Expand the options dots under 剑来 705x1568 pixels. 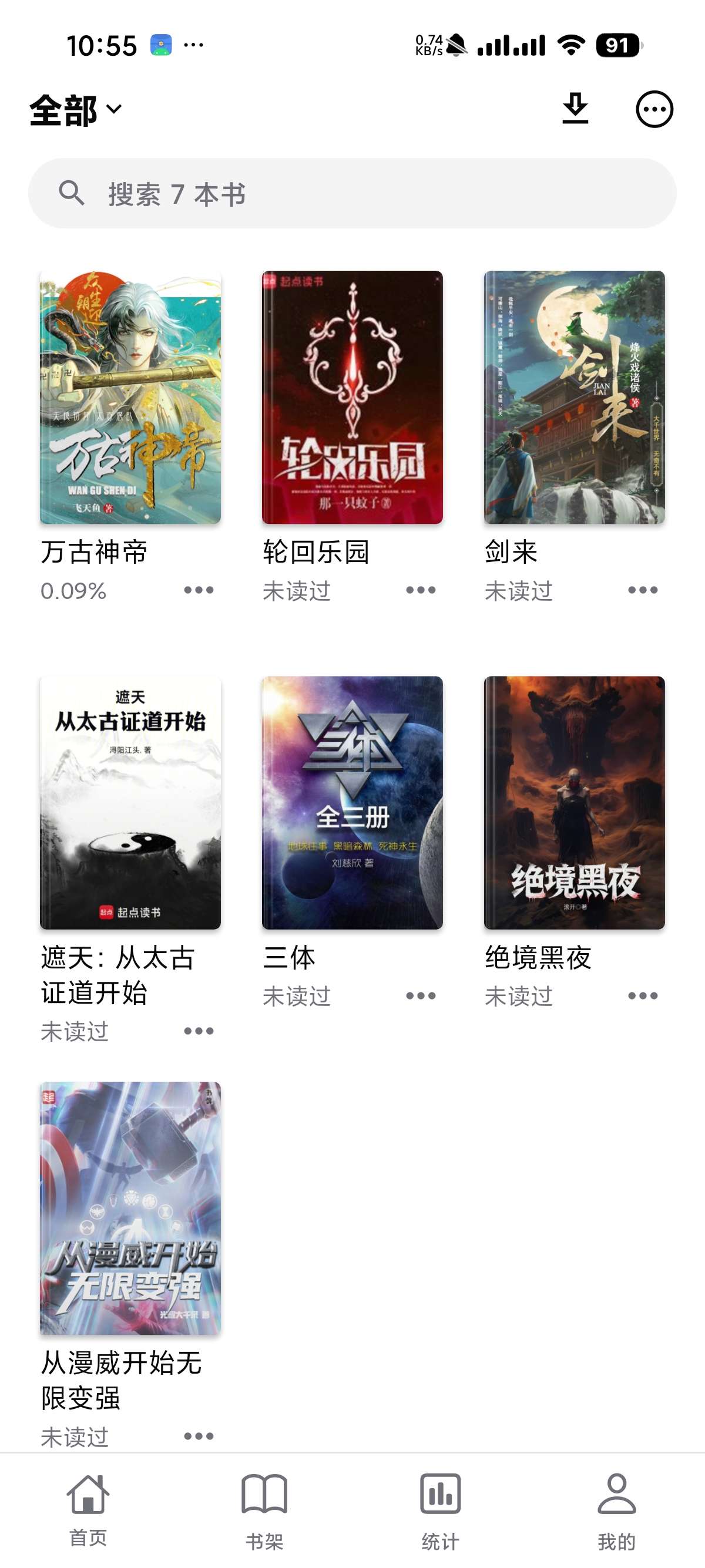tap(642, 589)
